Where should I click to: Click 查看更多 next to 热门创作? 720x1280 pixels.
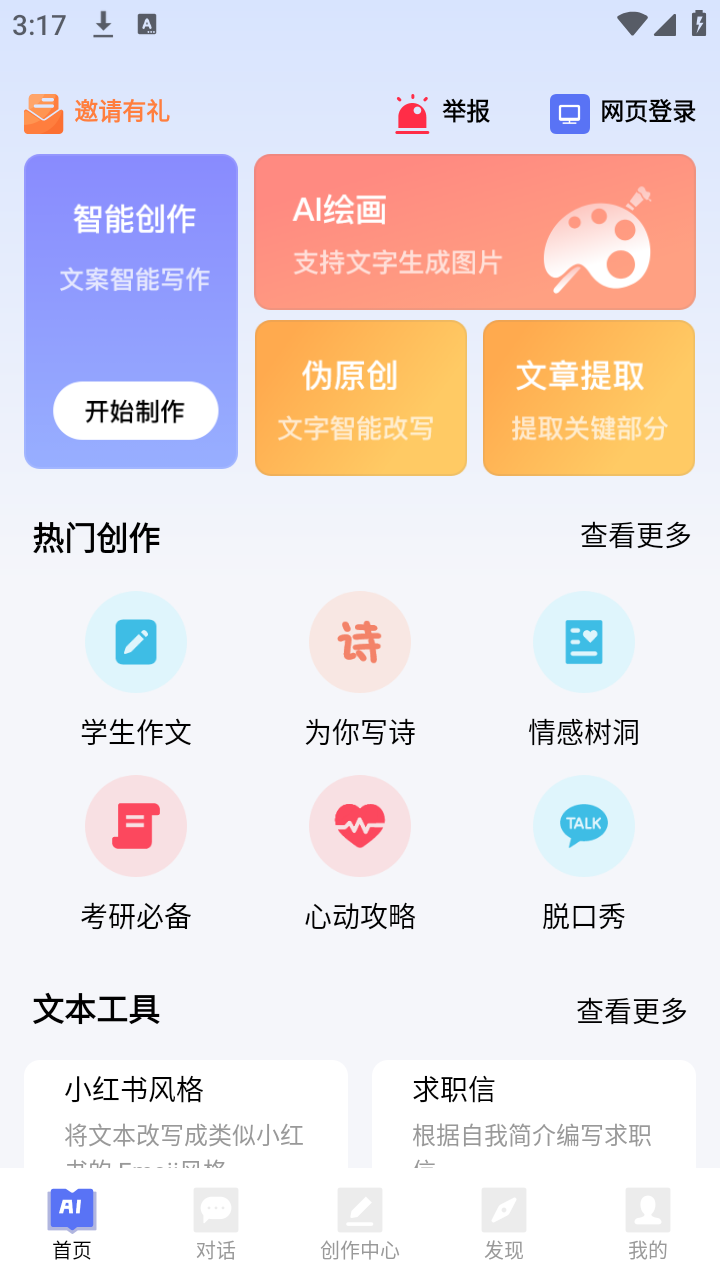point(635,537)
